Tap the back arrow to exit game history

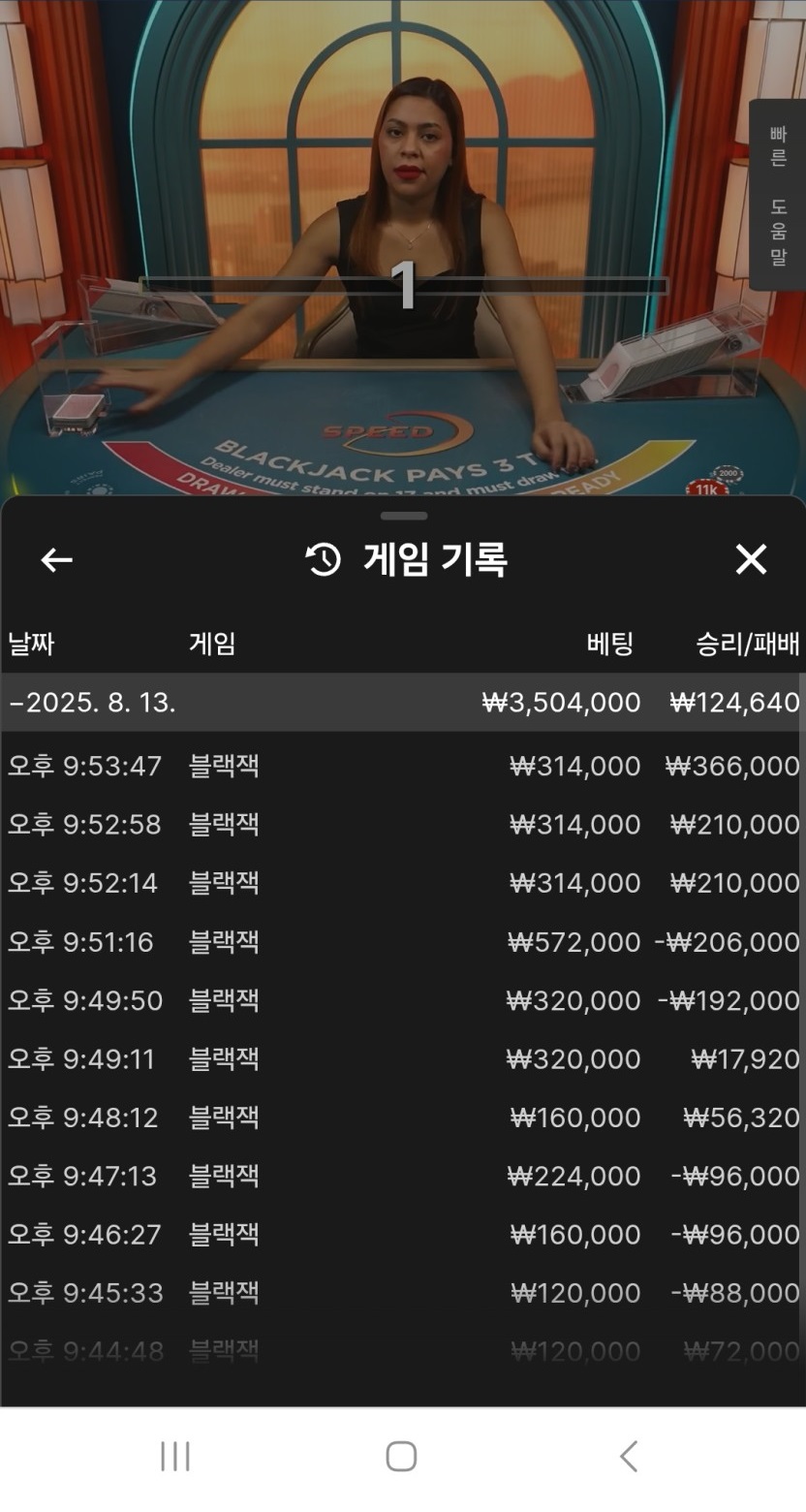(x=55, y=559)
